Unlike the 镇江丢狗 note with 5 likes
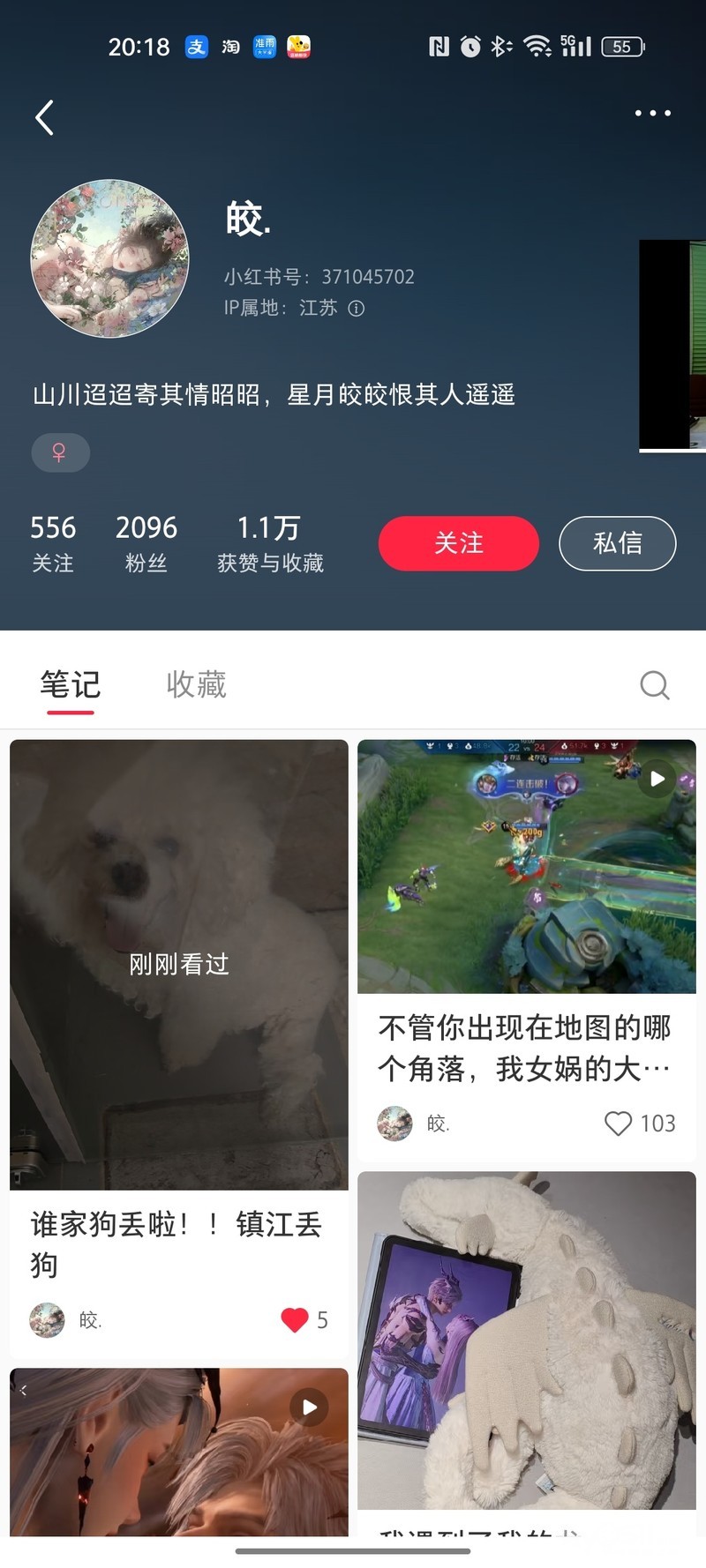The width and height of the screenshot is (706, 1568). coord(295,1320)
